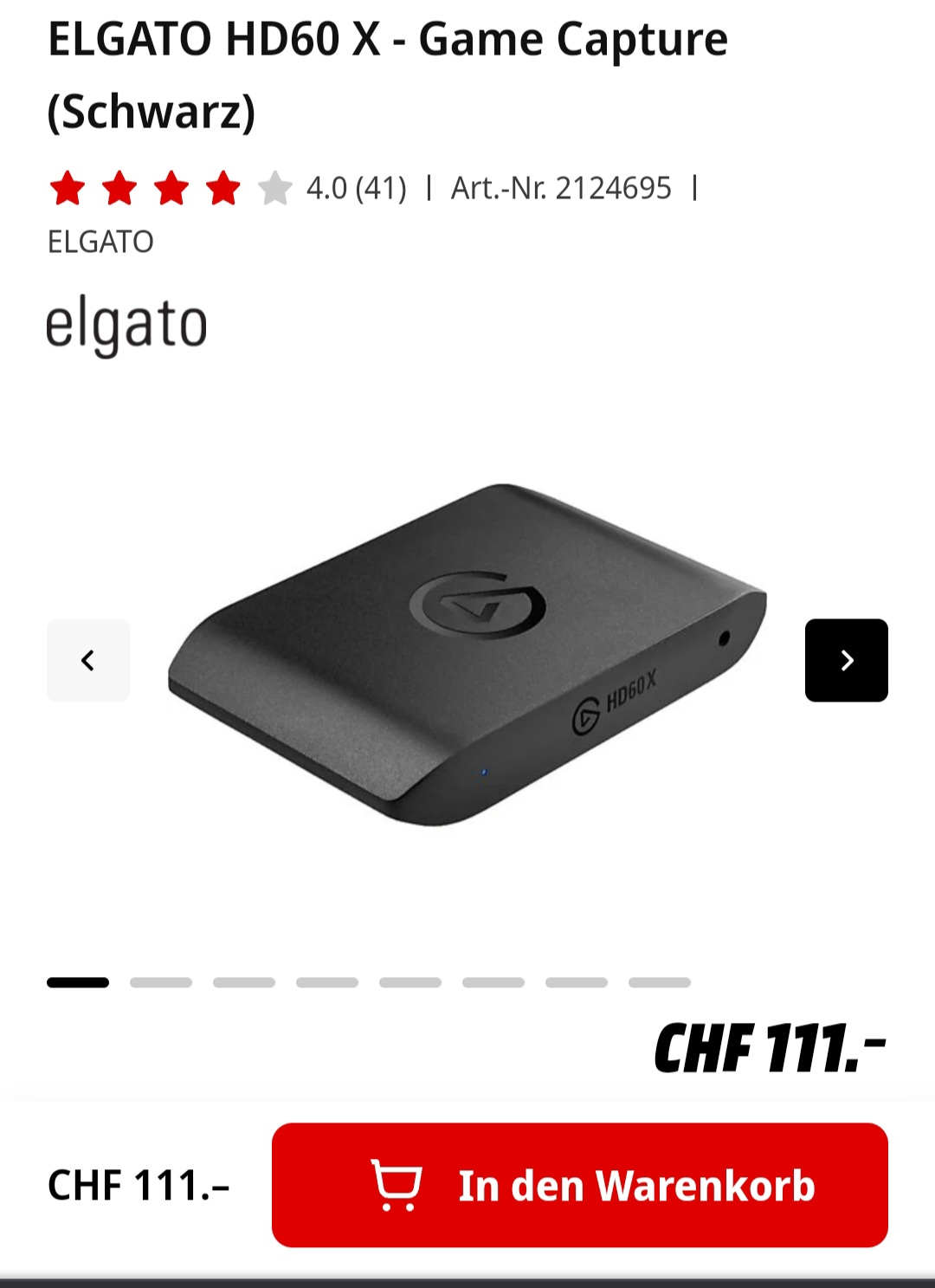Jump to the second image indicator

(x=161, y=982)
